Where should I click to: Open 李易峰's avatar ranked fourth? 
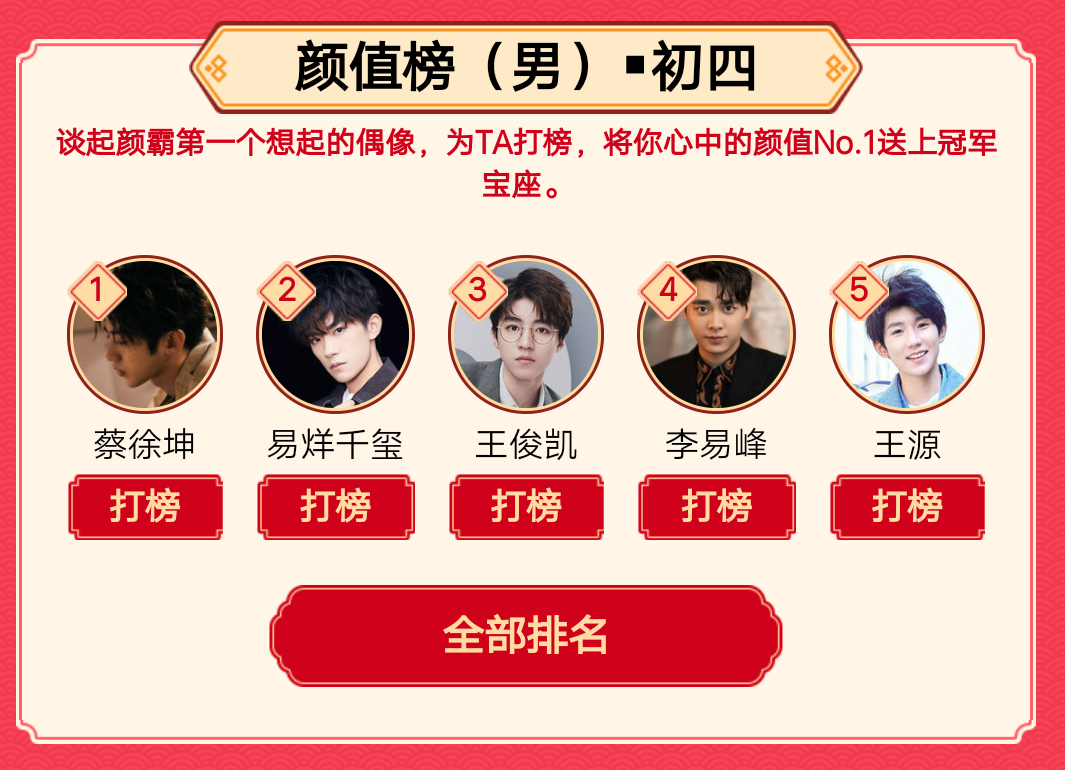tap(716, 335)
